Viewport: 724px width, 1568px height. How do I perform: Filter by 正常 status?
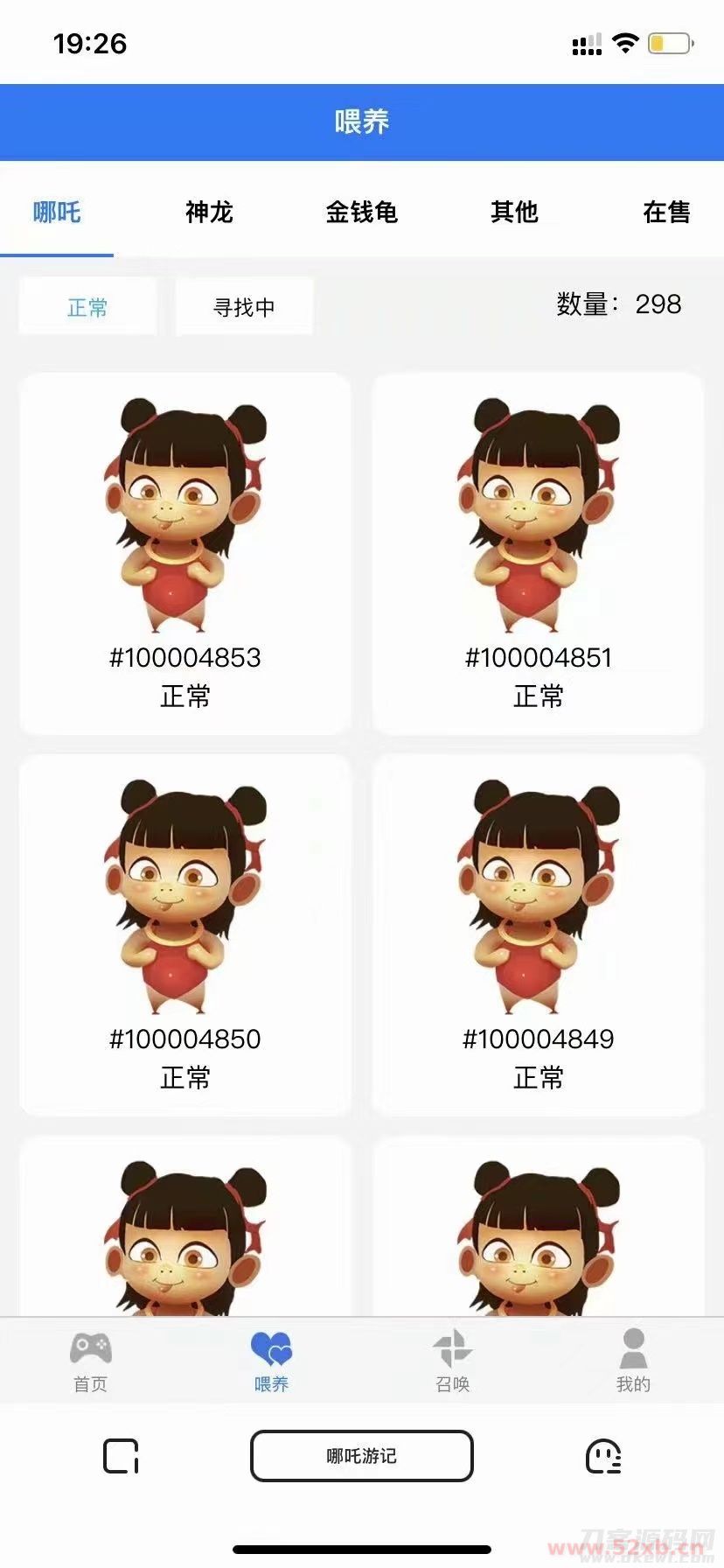tap(87, 307)
